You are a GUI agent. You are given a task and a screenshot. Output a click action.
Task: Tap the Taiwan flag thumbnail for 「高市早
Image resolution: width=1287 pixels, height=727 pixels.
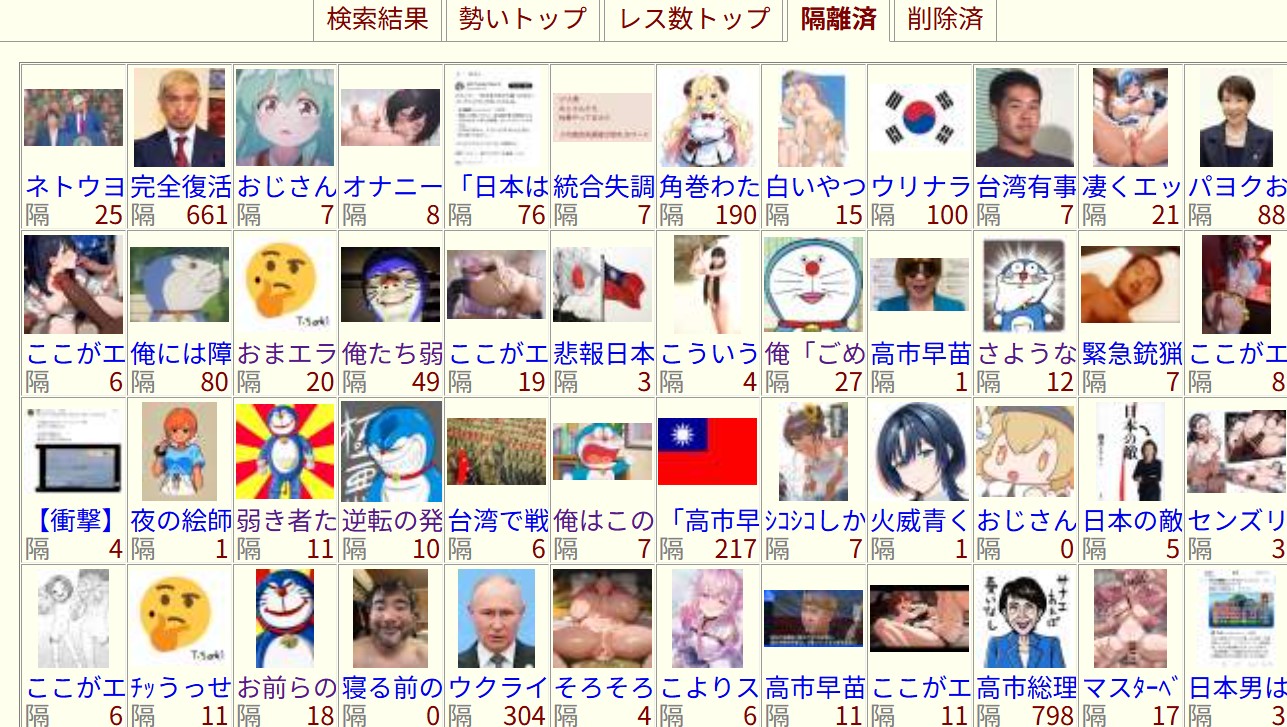click(707, 451)
